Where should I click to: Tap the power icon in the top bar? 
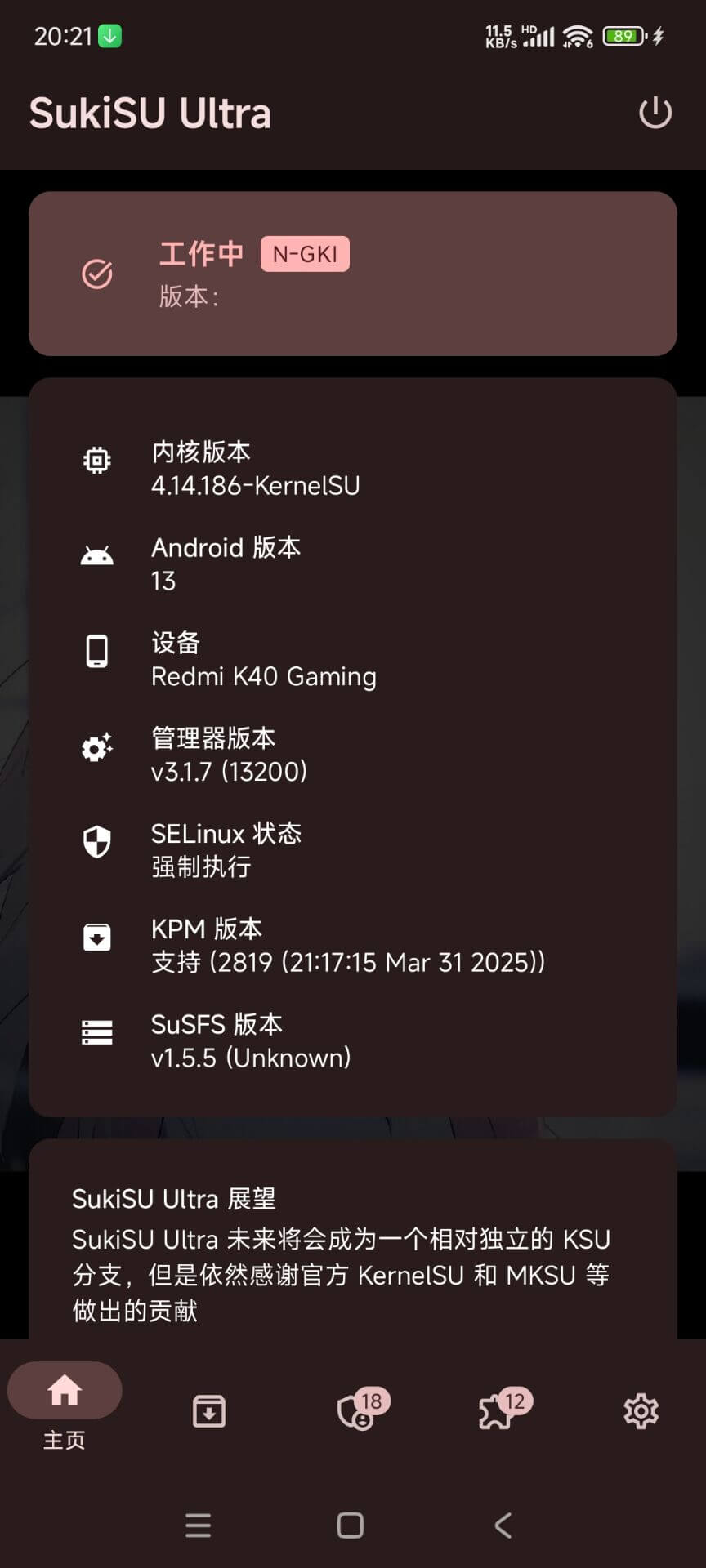coord(656,114)
